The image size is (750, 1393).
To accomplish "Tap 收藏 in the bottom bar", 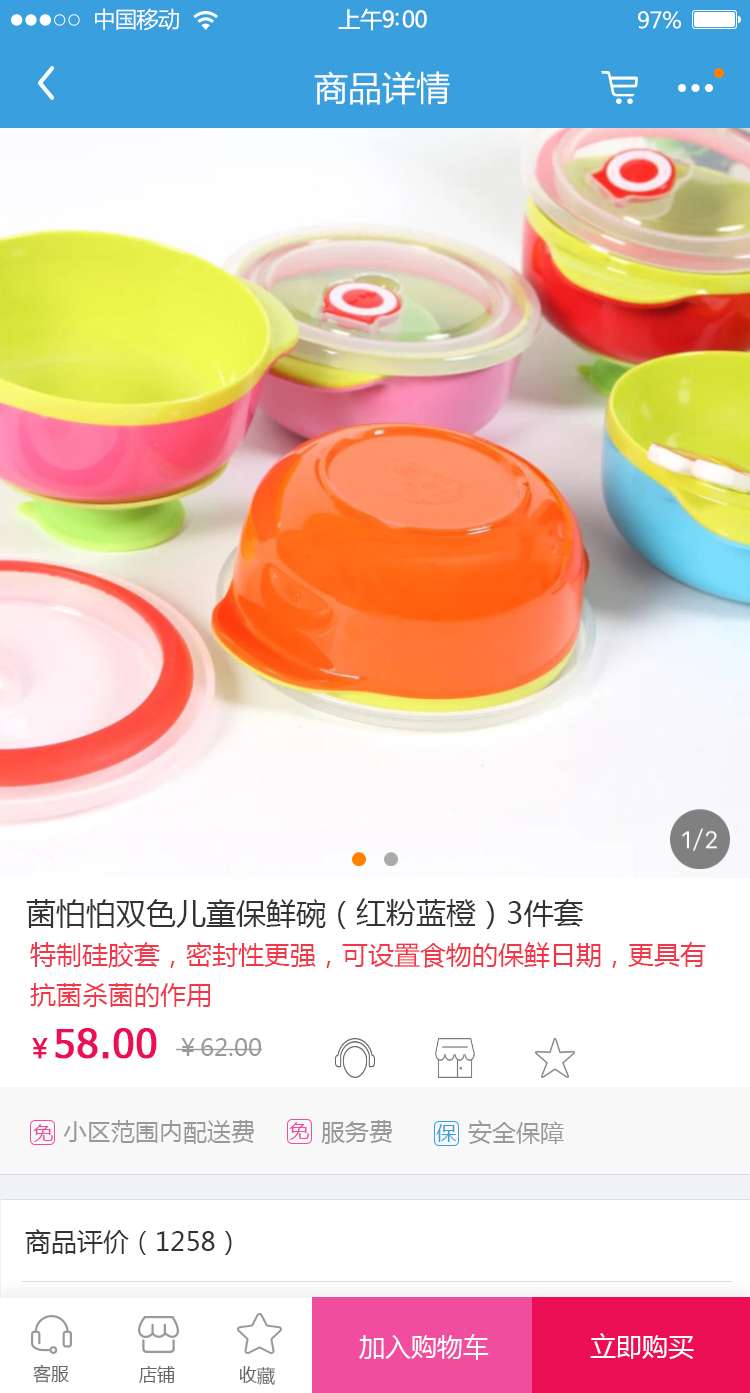I will (258, 1346).
